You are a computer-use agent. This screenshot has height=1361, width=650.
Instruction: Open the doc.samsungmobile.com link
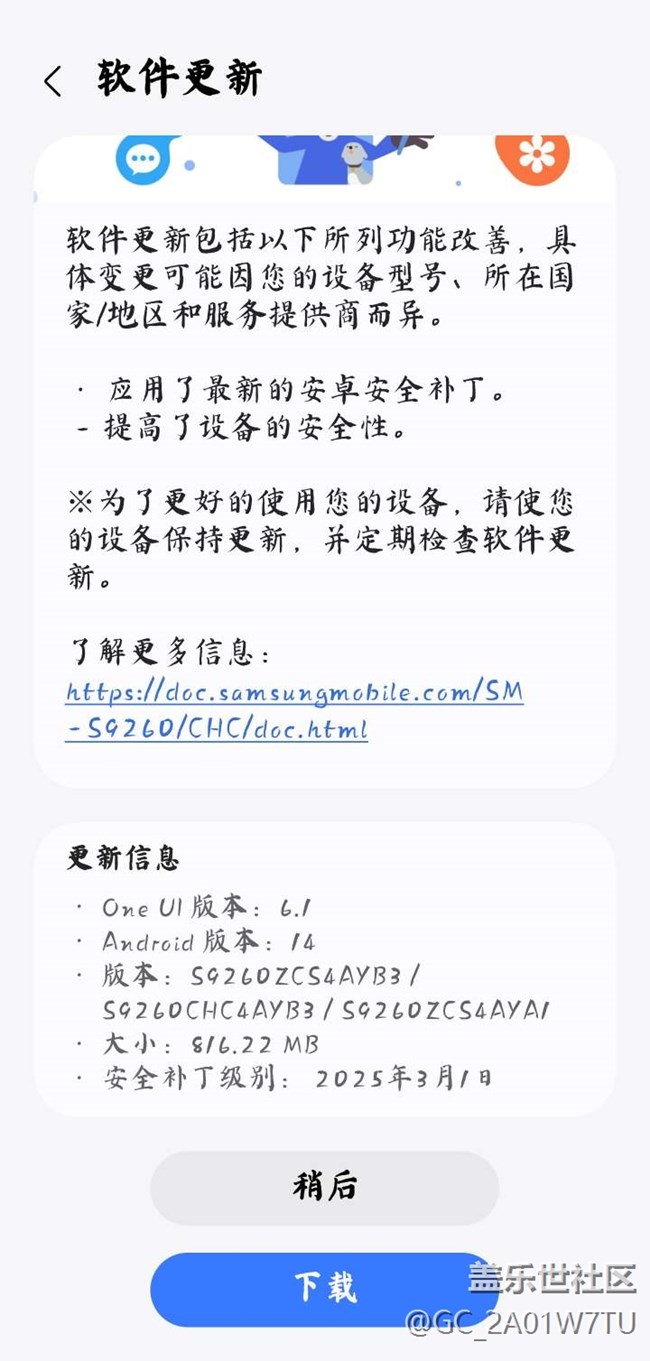(x=295, y=710)
